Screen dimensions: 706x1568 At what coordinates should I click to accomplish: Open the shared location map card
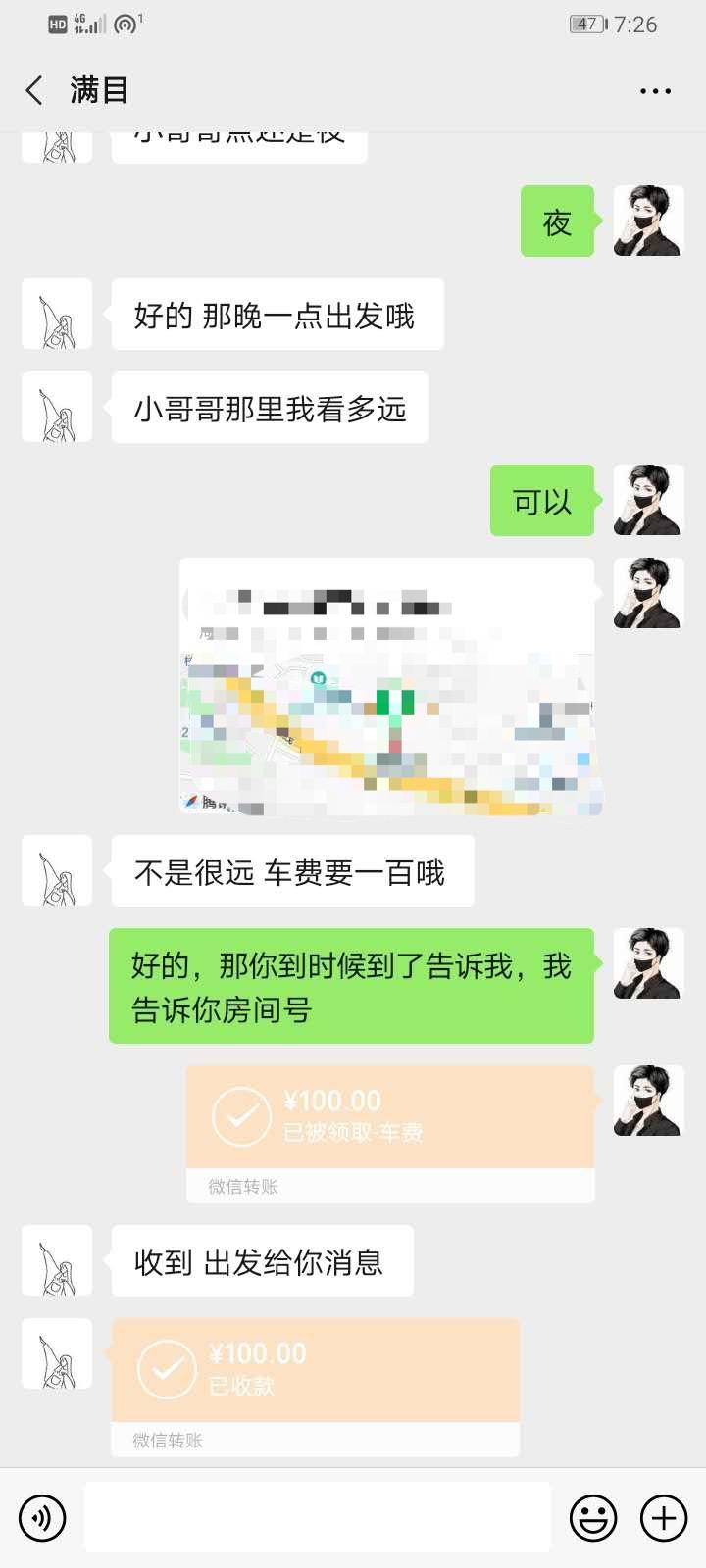(x=387, y=687)
